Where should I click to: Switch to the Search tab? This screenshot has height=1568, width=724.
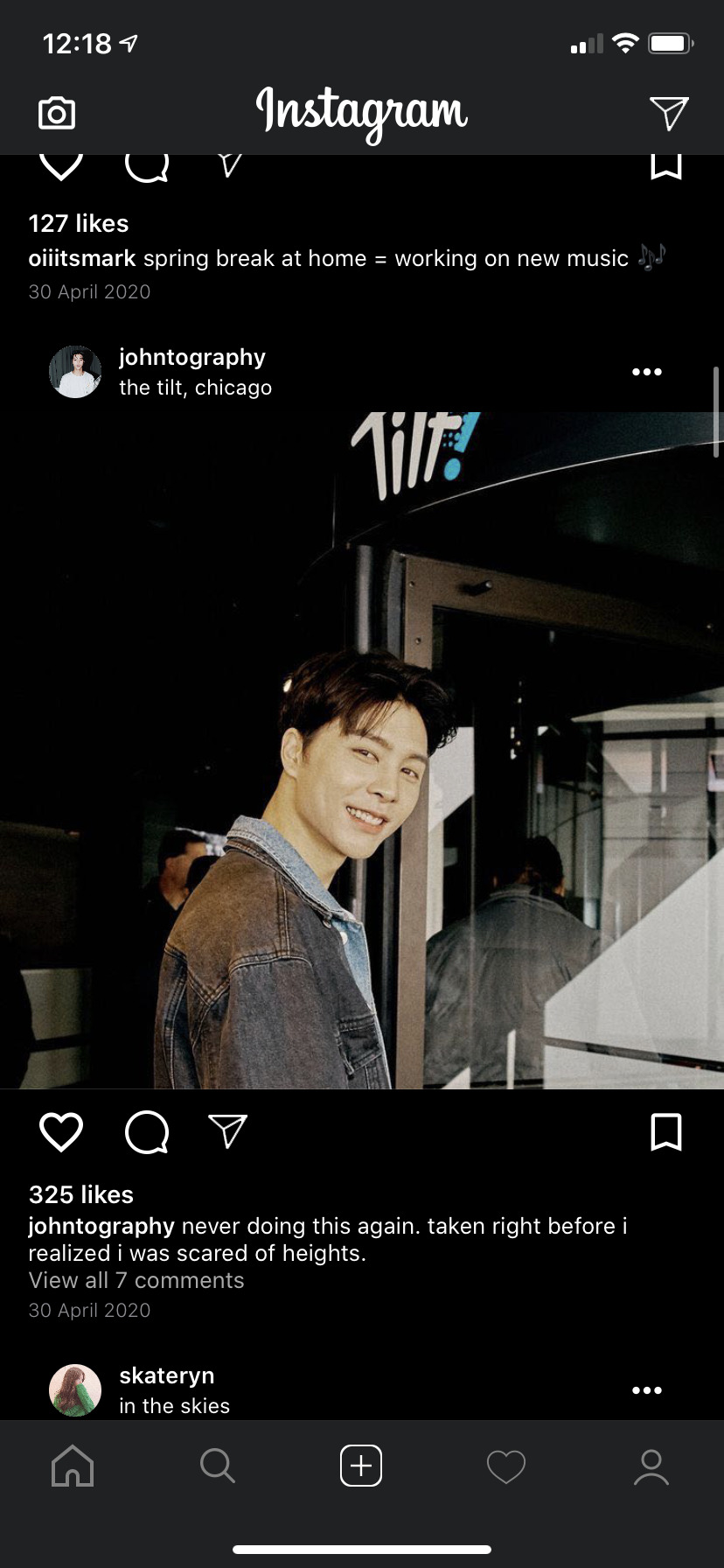point(217,1466)
